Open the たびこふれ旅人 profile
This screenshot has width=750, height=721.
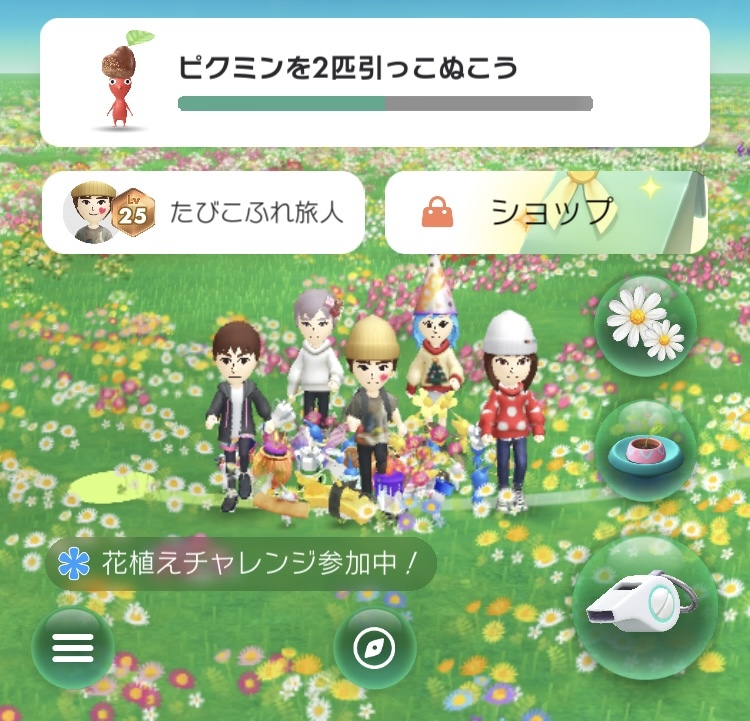[203, 212]
